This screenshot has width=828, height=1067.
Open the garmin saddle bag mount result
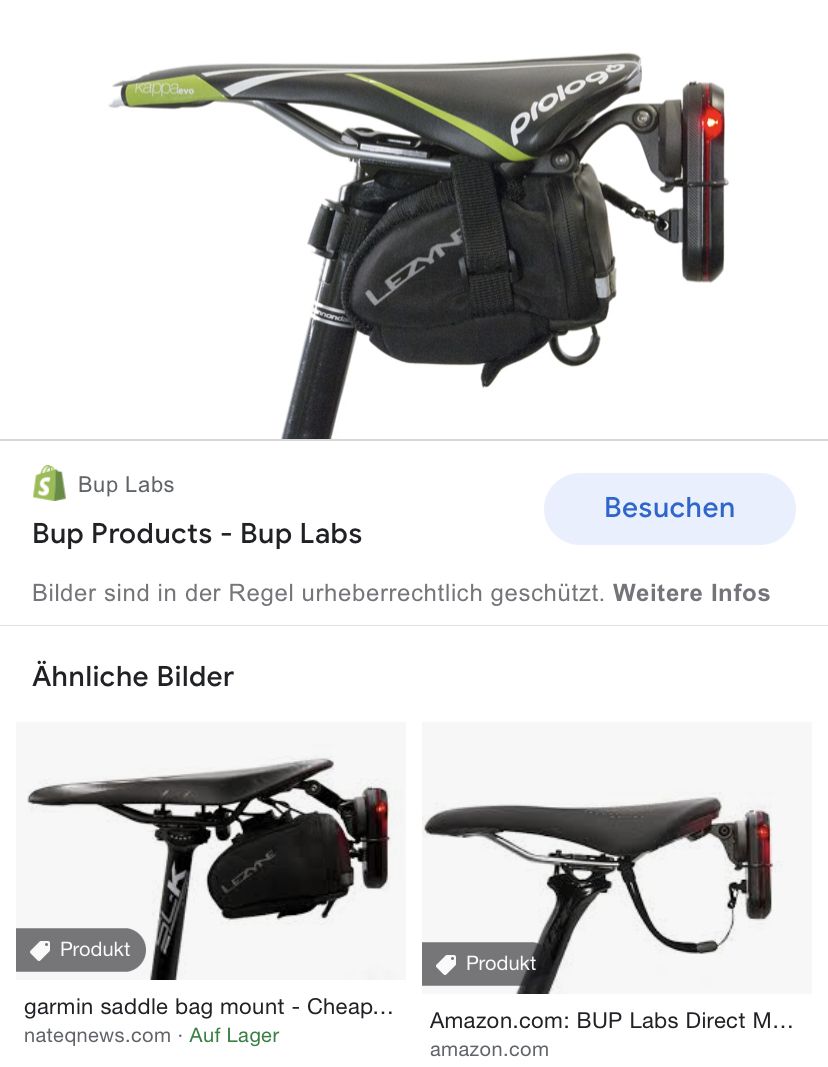[x=208, y=1006]
